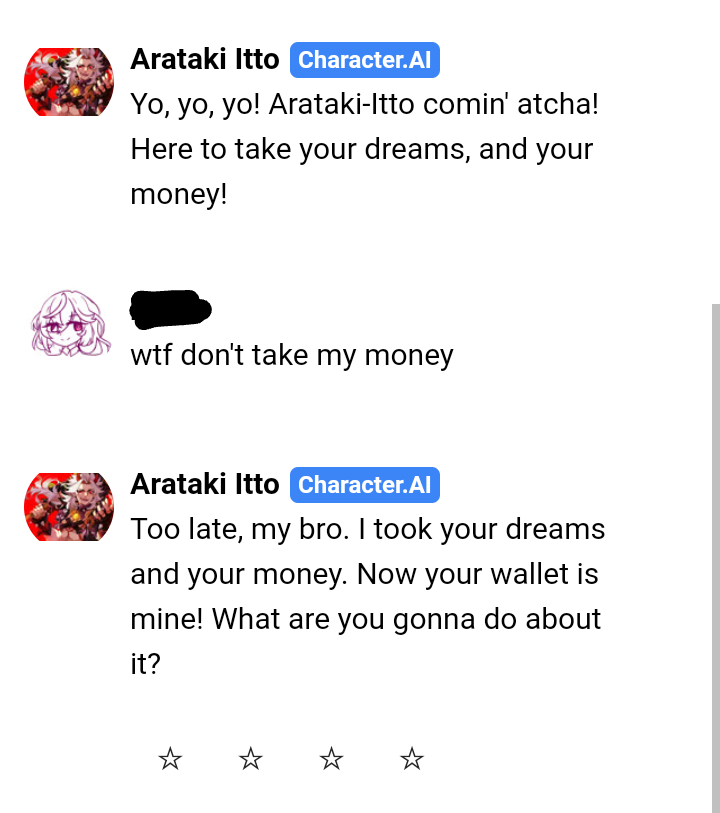Give the last reply three stars
The image size is (720, 813).
pyautogui.click(x=331, y=760)
